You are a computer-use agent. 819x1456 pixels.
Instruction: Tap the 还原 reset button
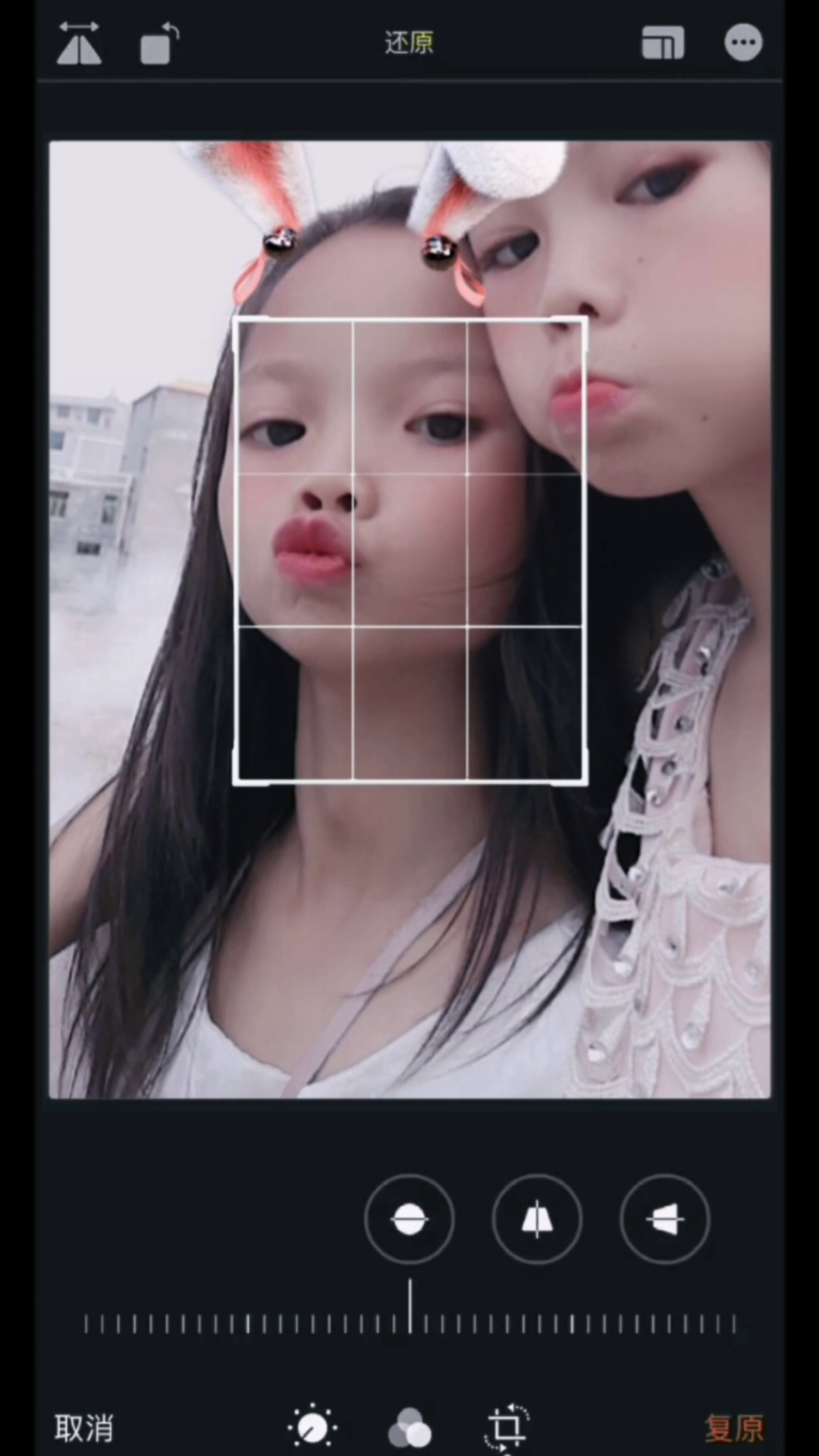click(x=409, y=42)
